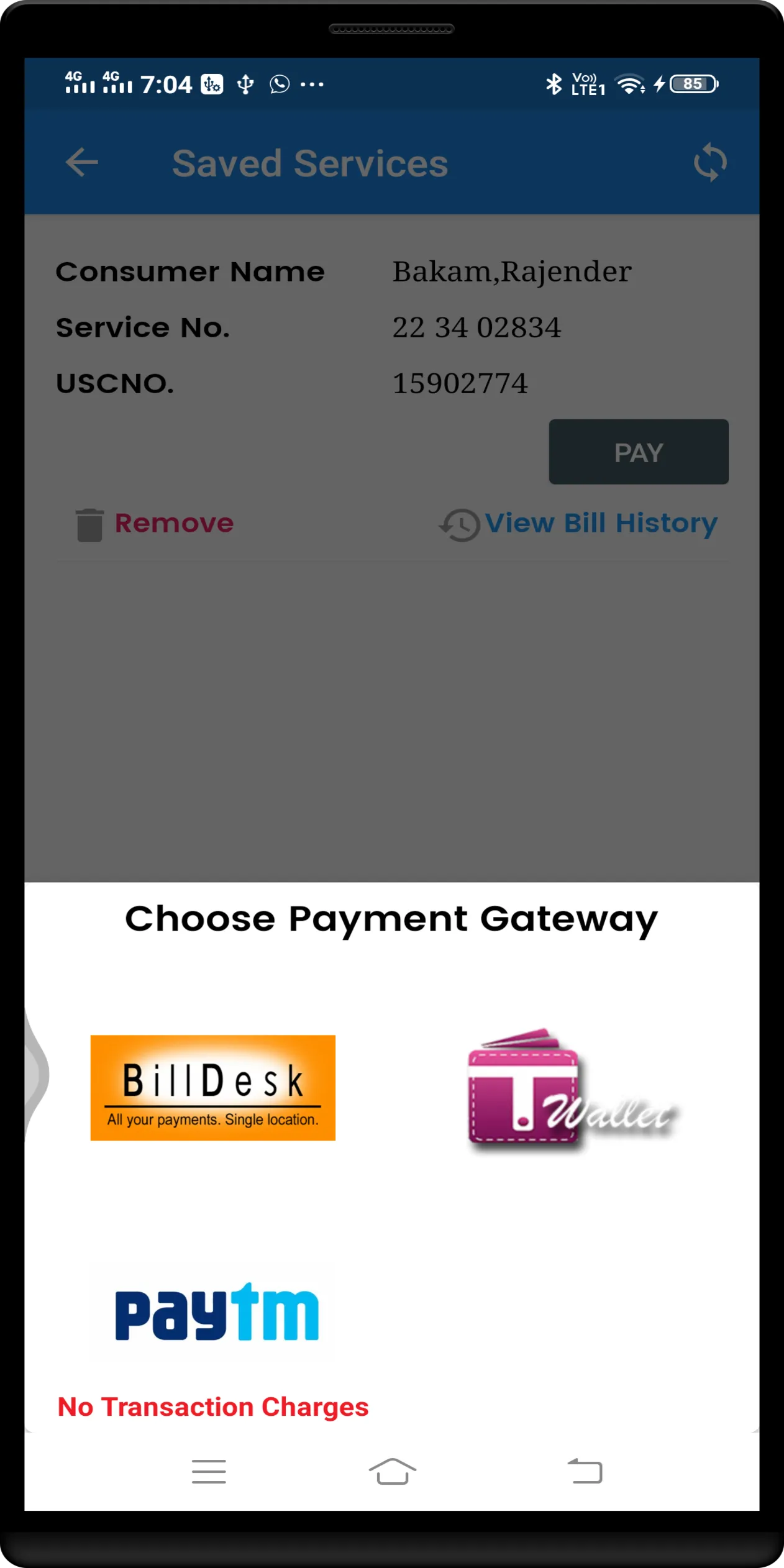Tap the trash icon next to Remove
Viewport: 784px width, 1568px height.
[x=89, y=524]
